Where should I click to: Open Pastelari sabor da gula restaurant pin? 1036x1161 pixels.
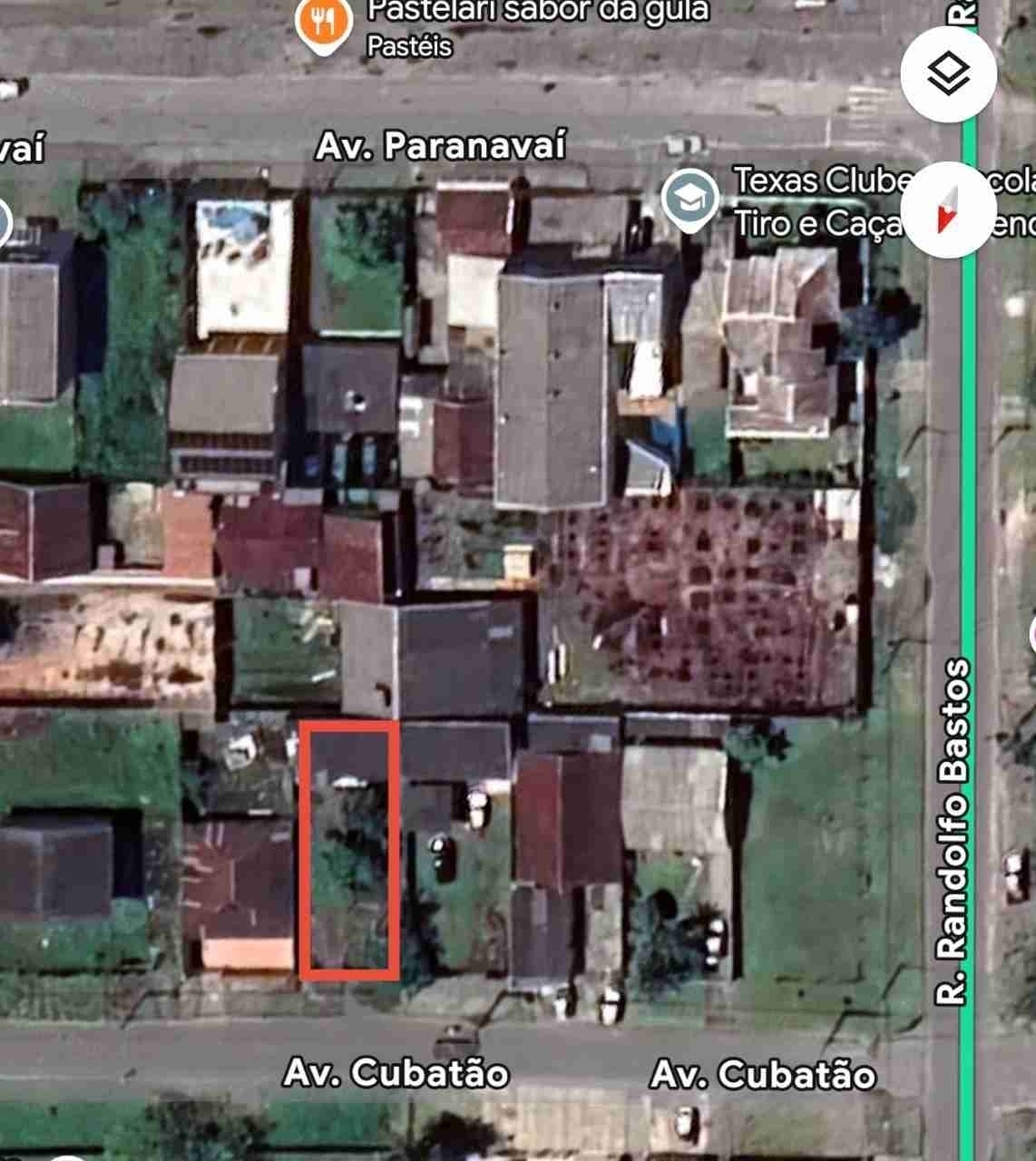pyautogui.click(x=323, y=20)
